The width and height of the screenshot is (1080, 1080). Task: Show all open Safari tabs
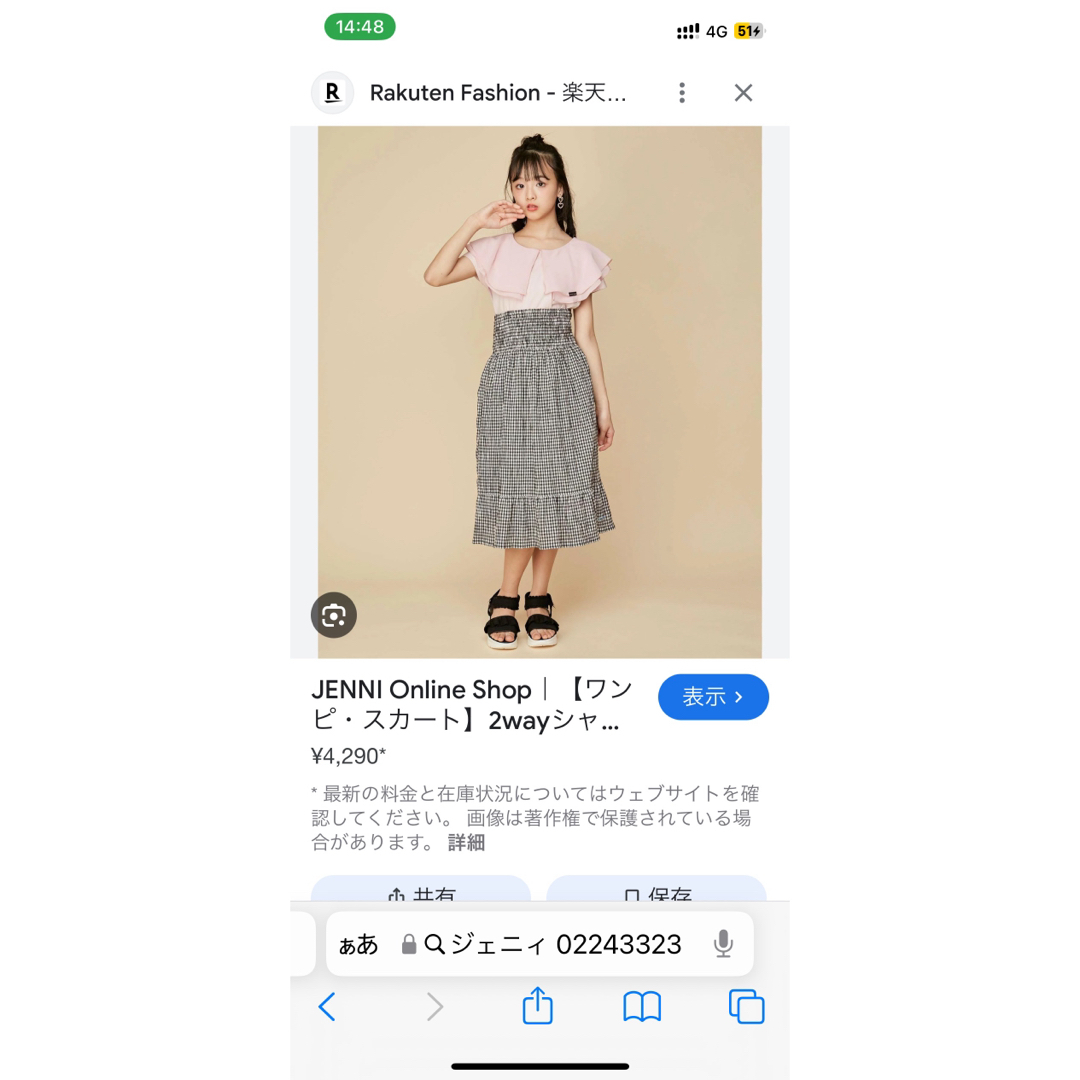click(x=746, y=1006)
